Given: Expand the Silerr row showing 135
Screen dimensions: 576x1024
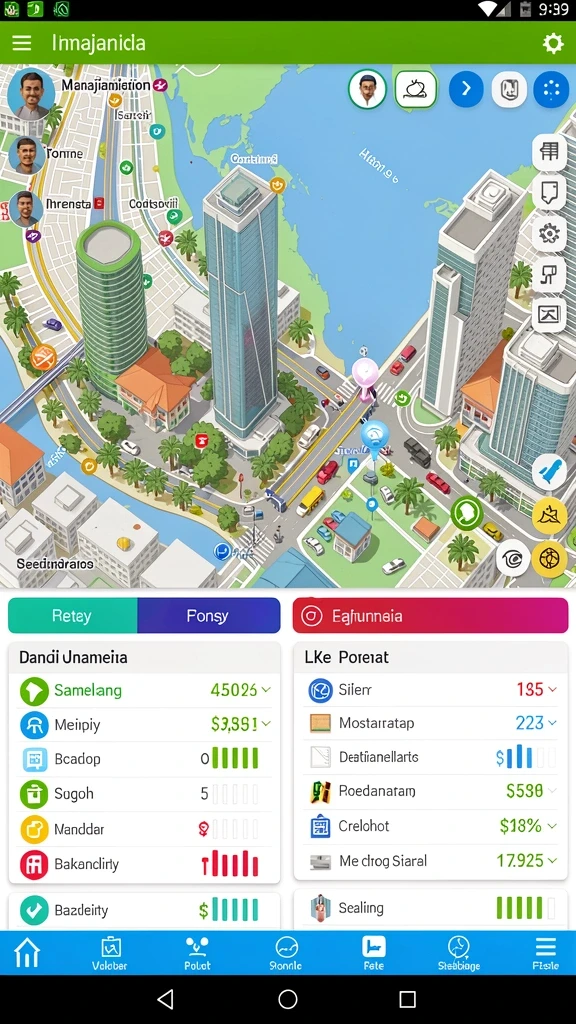Looking at the screenshot, I should [431, 690].
